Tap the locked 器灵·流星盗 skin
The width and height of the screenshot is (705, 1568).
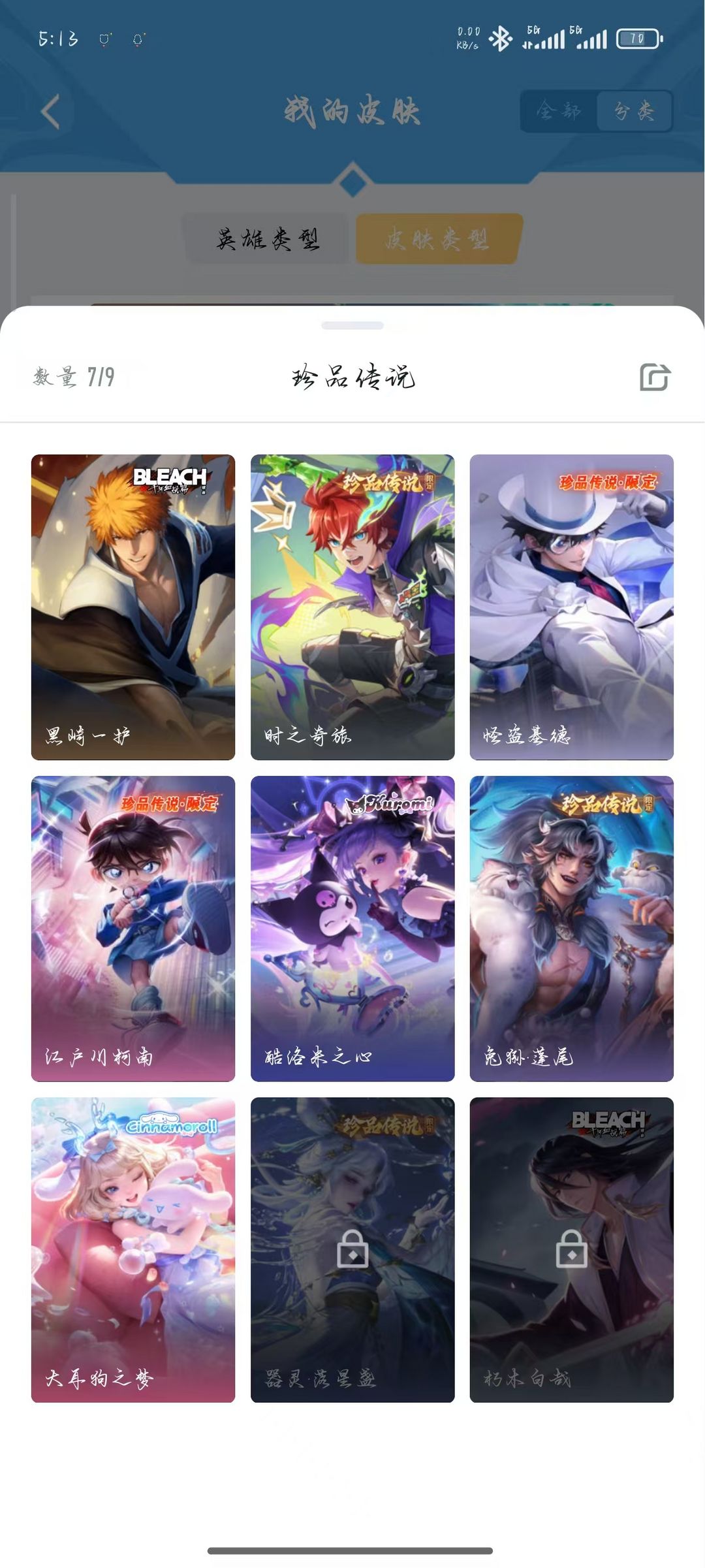tap(352, 1249)
